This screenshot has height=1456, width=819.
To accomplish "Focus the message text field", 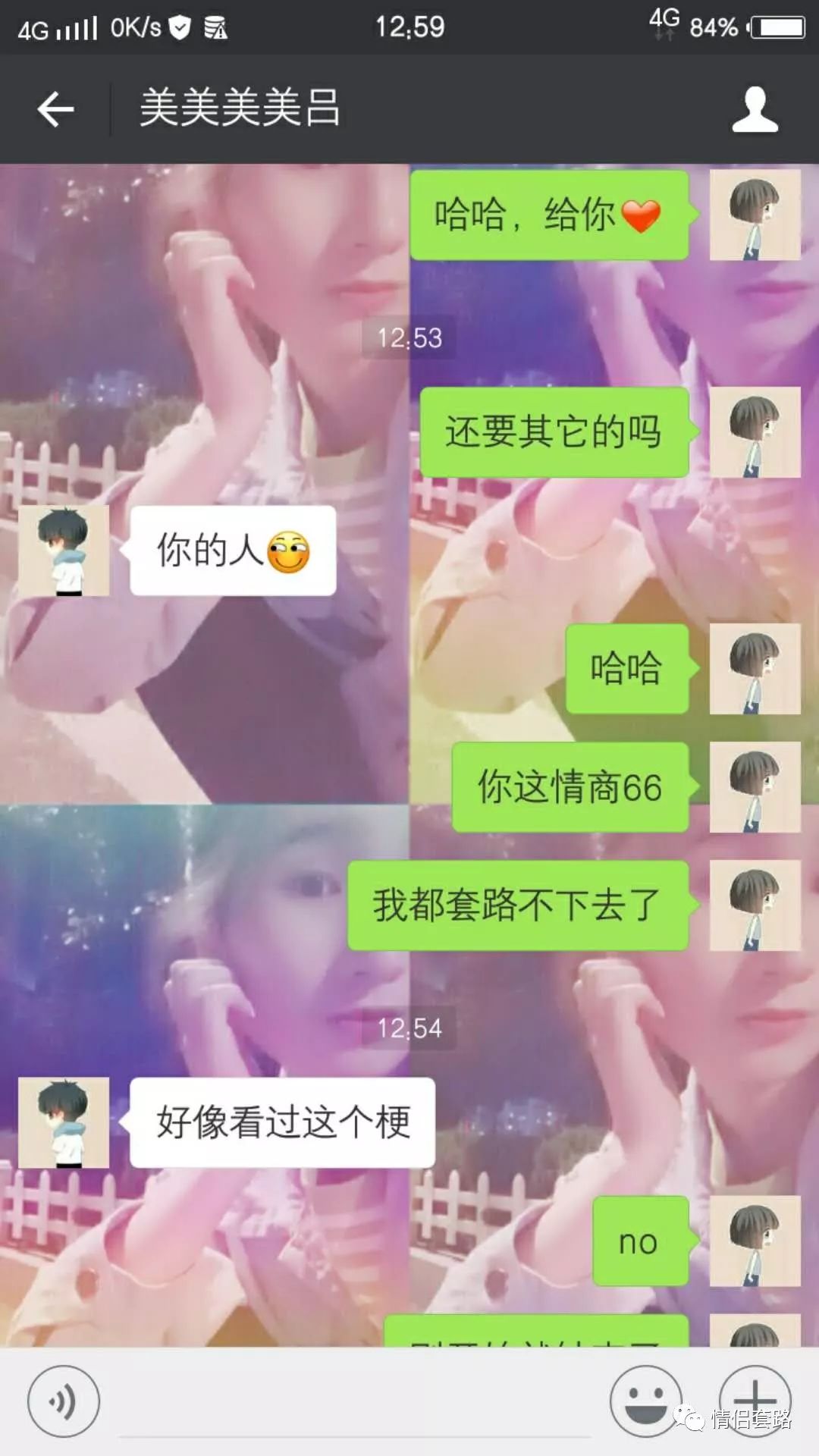I will [x=354, y=1403].
